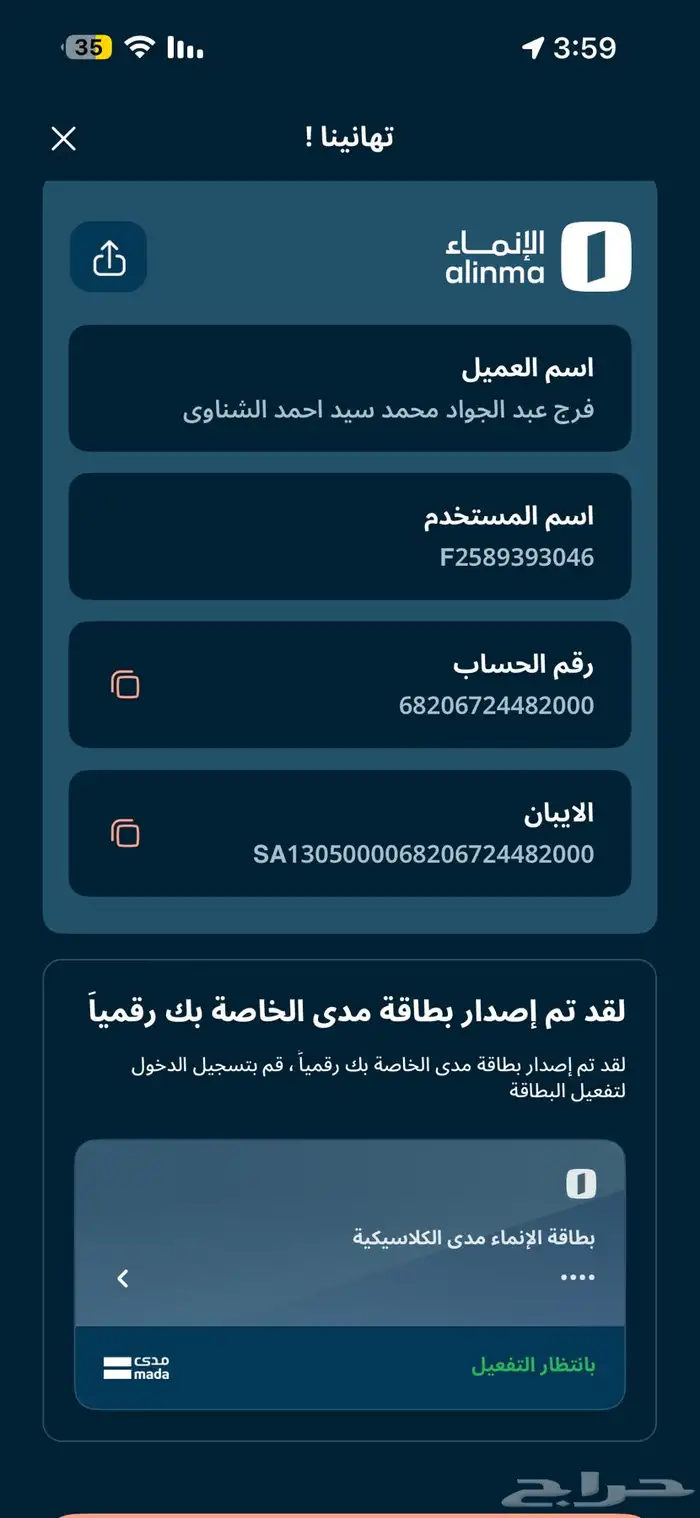Image resolution: width=700 pixels, height=1518 pixels.
Task: Copy the account number
Action: coord(125,685)
